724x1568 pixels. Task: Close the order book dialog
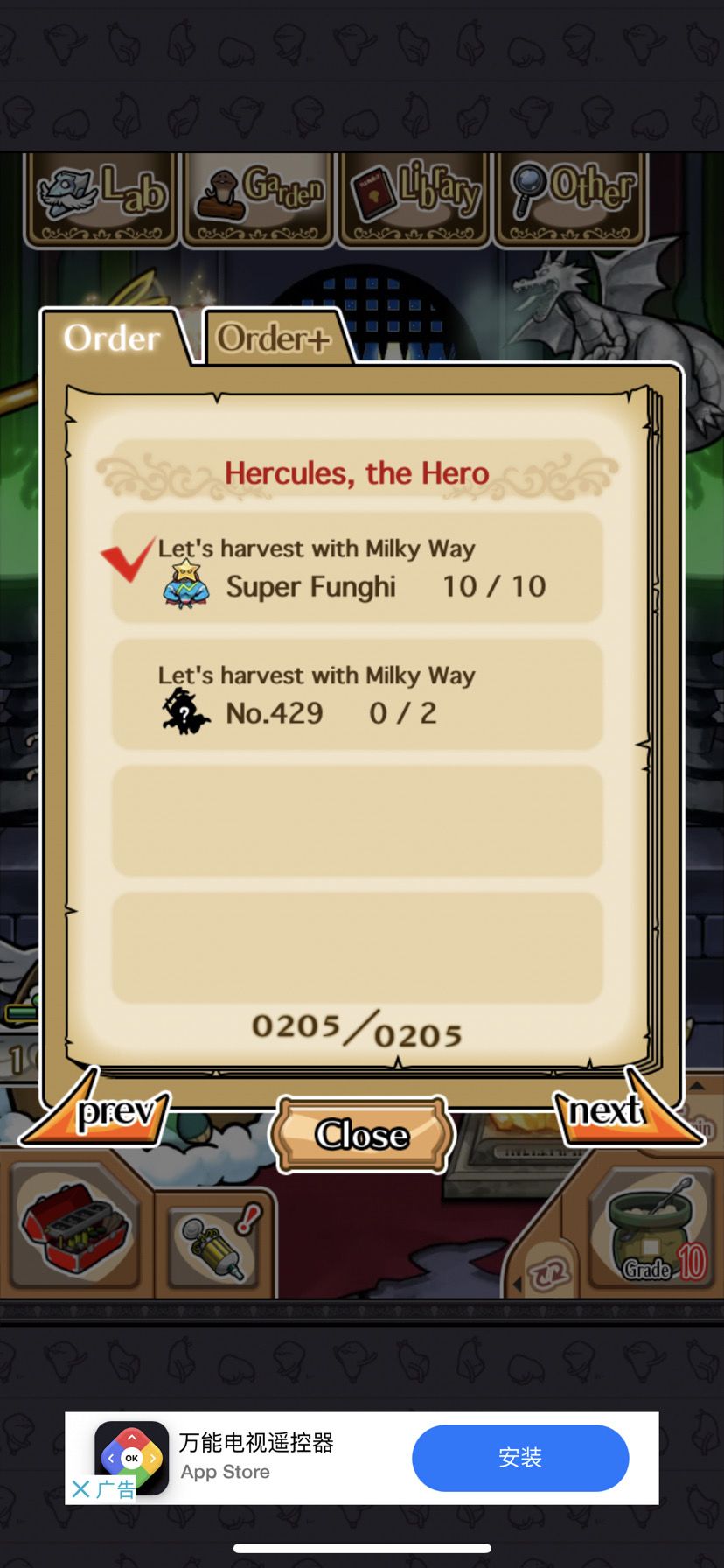click(362, 1134)
